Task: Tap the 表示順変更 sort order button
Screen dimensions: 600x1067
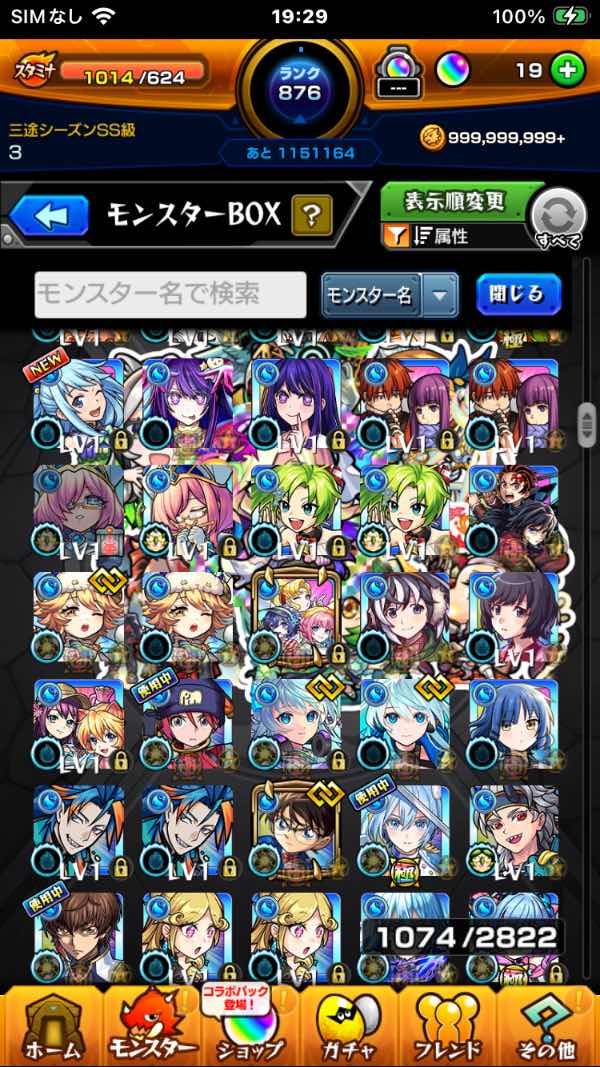Action: (455, 201)
